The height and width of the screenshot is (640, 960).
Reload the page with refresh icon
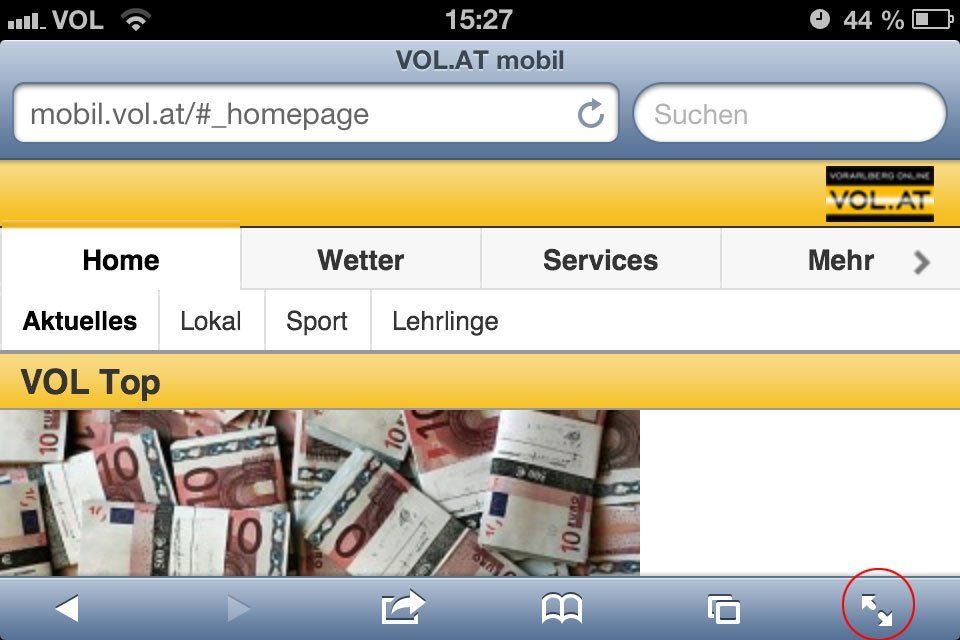[591, 114]
